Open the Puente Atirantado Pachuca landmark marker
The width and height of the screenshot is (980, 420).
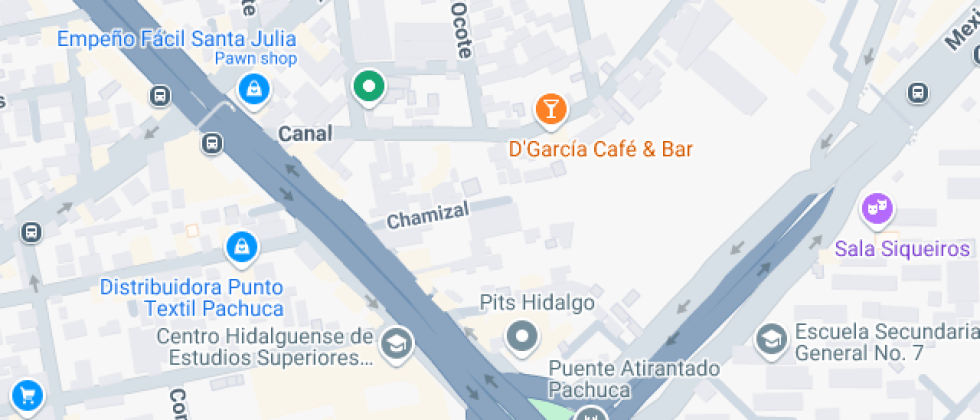click(592, 413)
